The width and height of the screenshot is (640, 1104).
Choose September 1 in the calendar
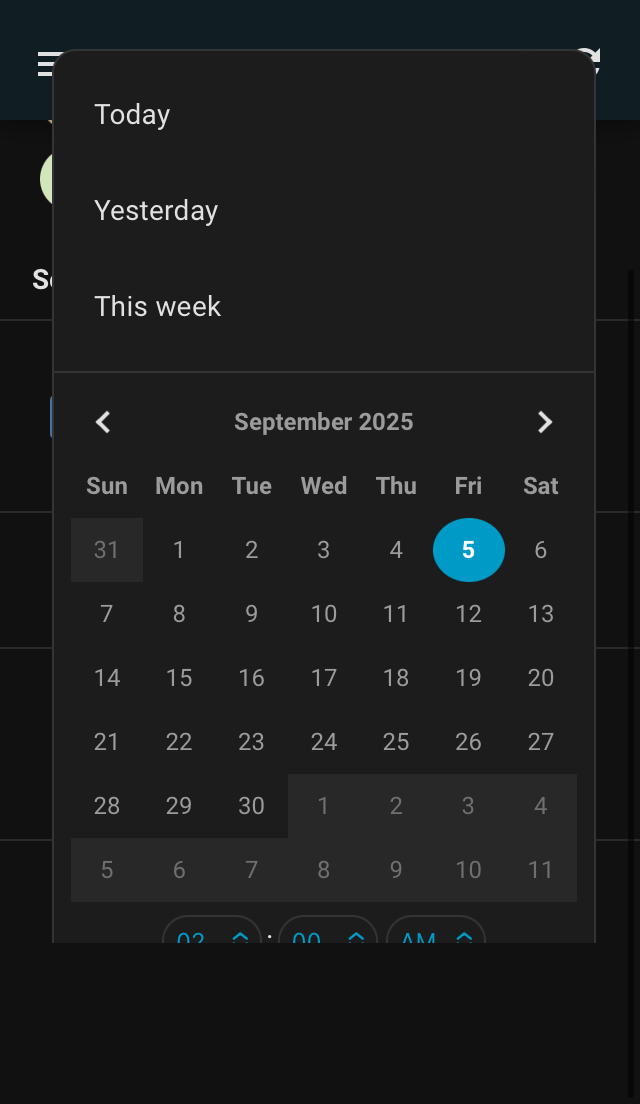click(x=179, y=550)
